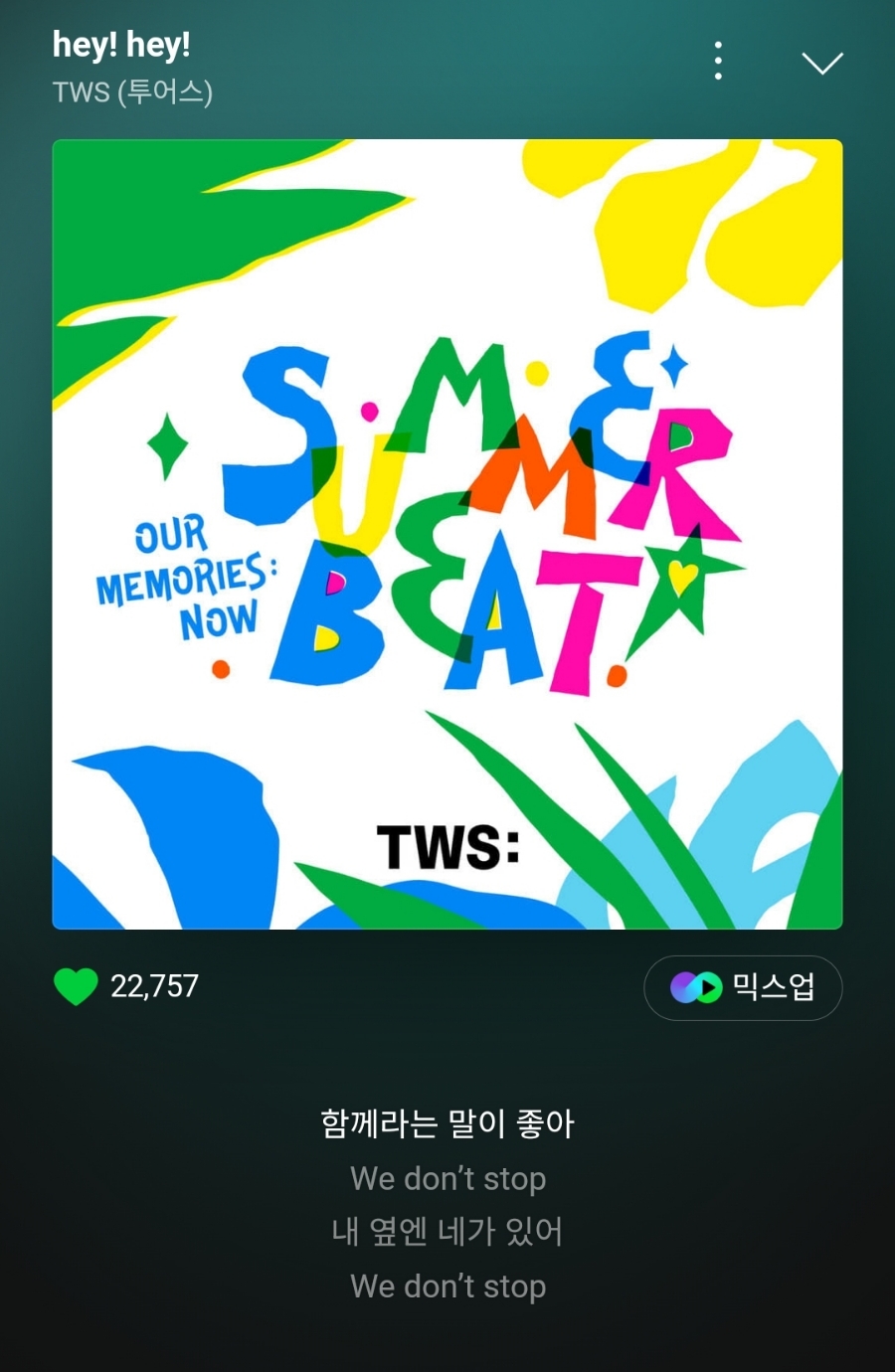The height and width of the screenshot is (1372, 895).
Task: Open the three-dot overflow menu
Action: point(718,61)
